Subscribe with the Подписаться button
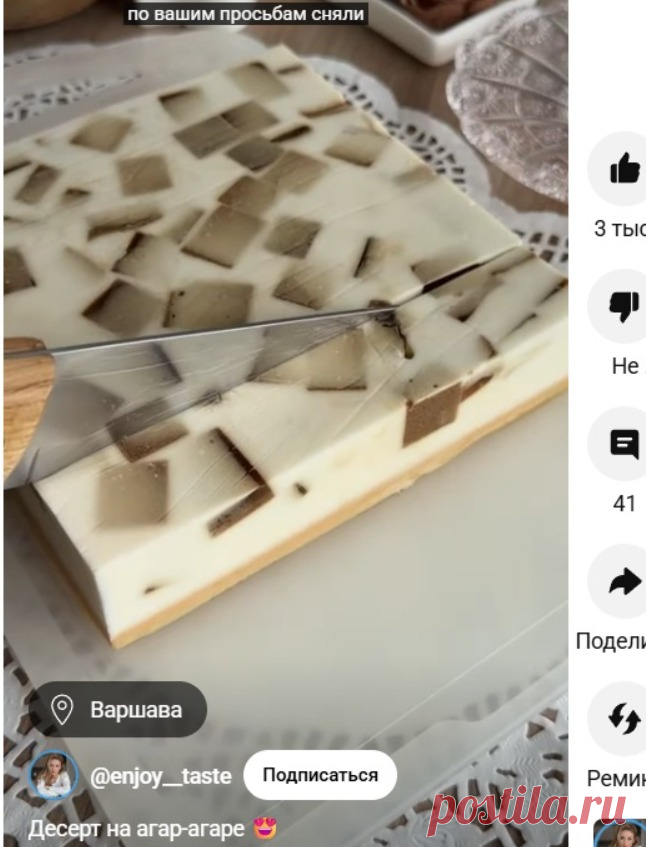Image resolution: width=646 pixels, height=847 pixels. (320, 775)
